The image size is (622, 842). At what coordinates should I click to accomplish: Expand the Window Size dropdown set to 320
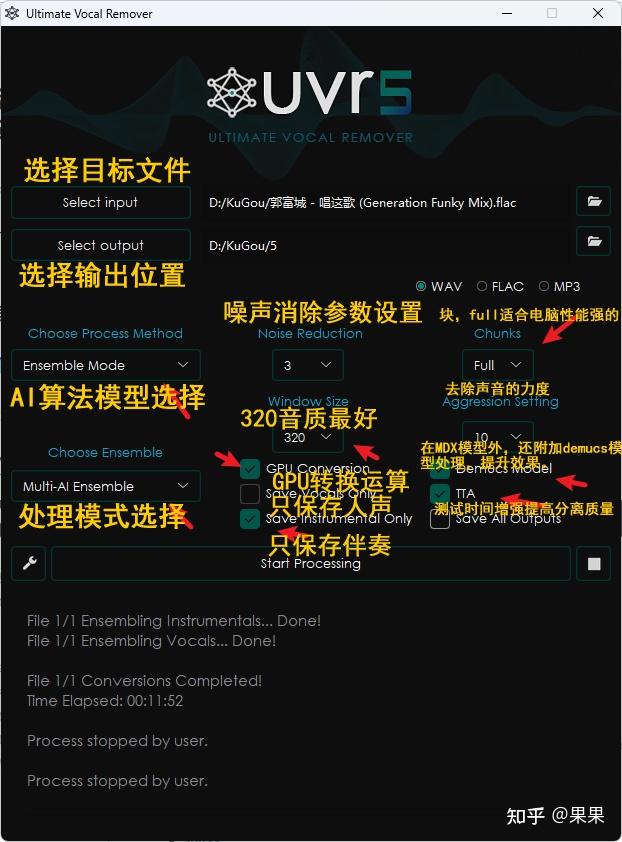tap(308, 438)
